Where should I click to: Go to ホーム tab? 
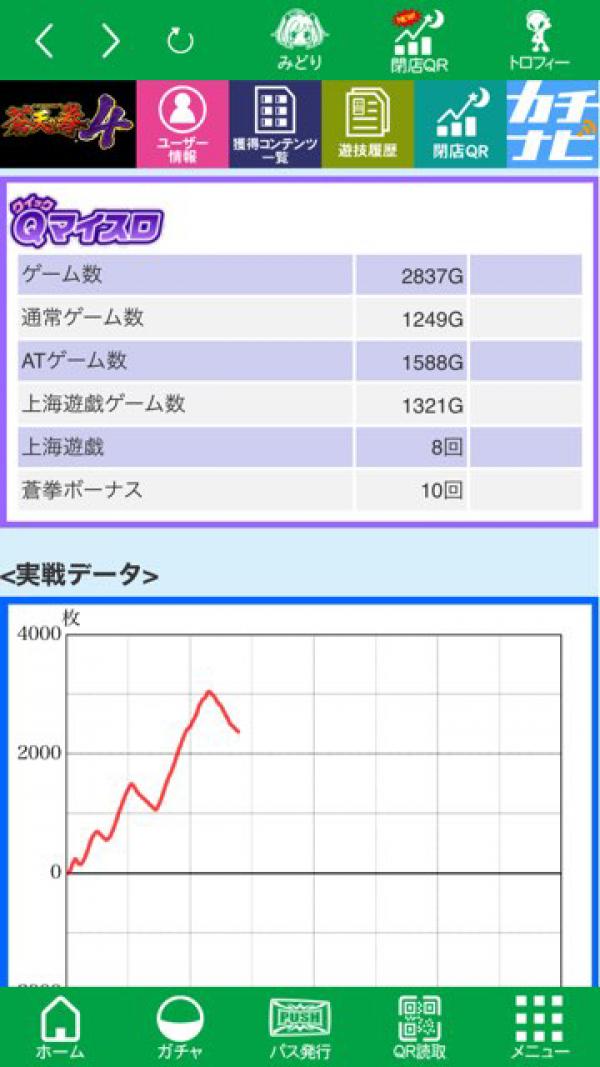61,1028
